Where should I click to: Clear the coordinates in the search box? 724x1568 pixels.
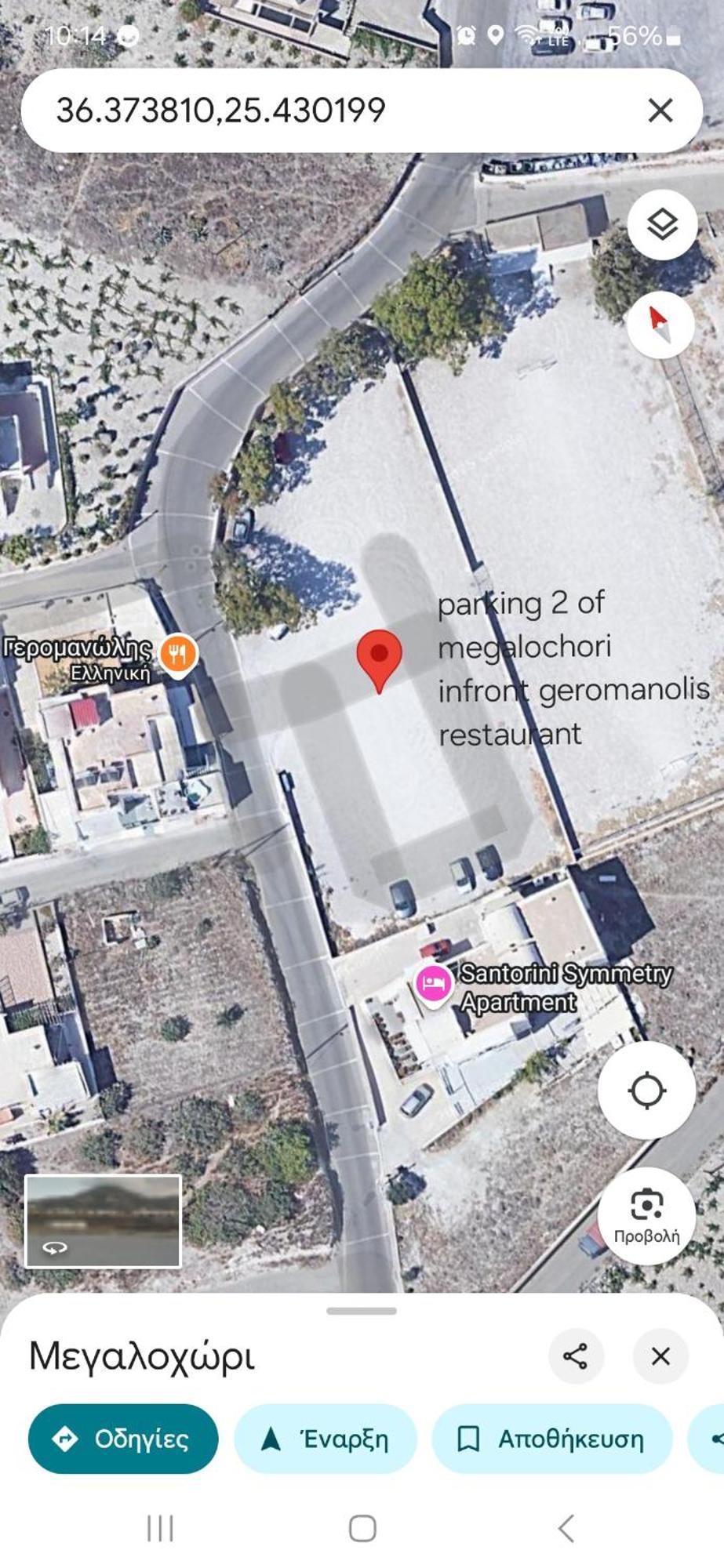tap(660, 111)
